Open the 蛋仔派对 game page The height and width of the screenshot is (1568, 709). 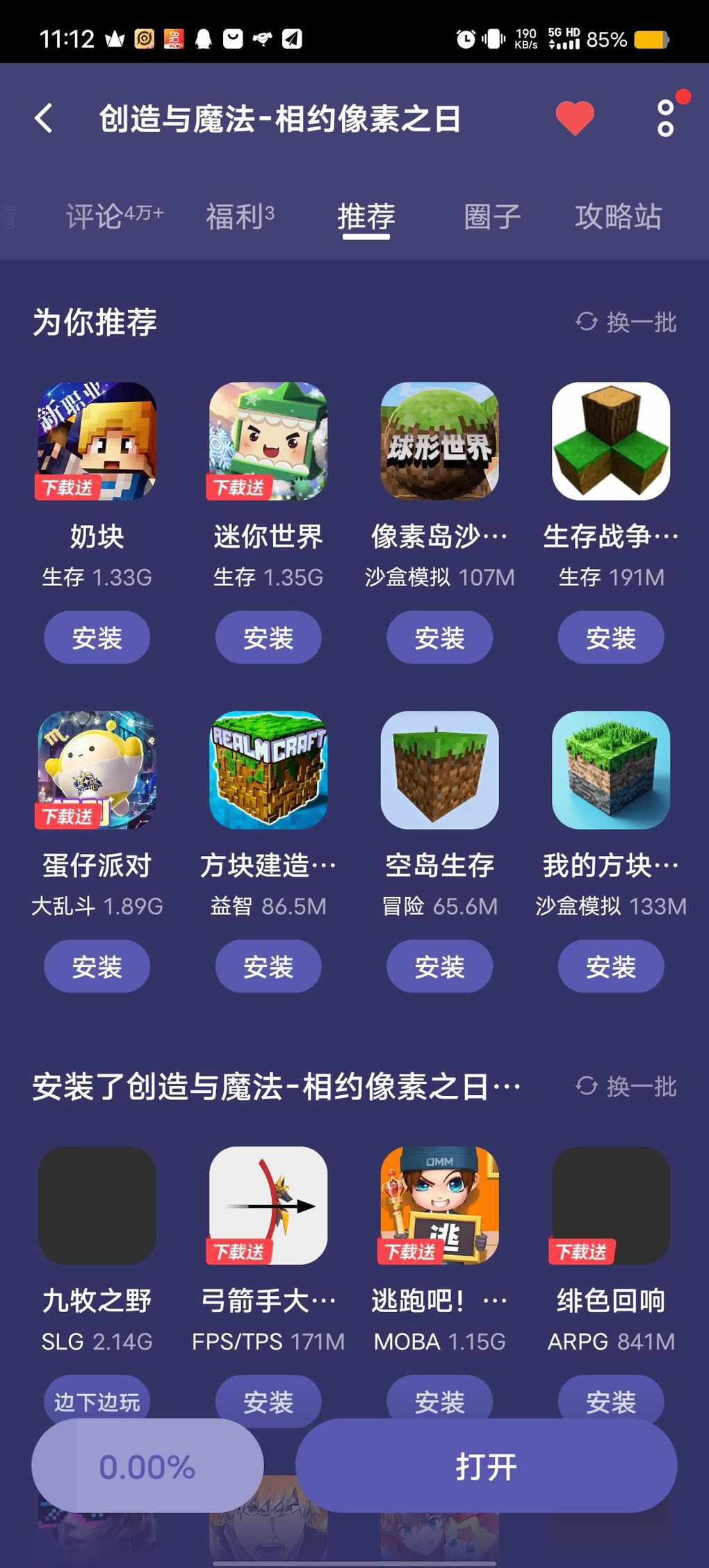[97, 770]
